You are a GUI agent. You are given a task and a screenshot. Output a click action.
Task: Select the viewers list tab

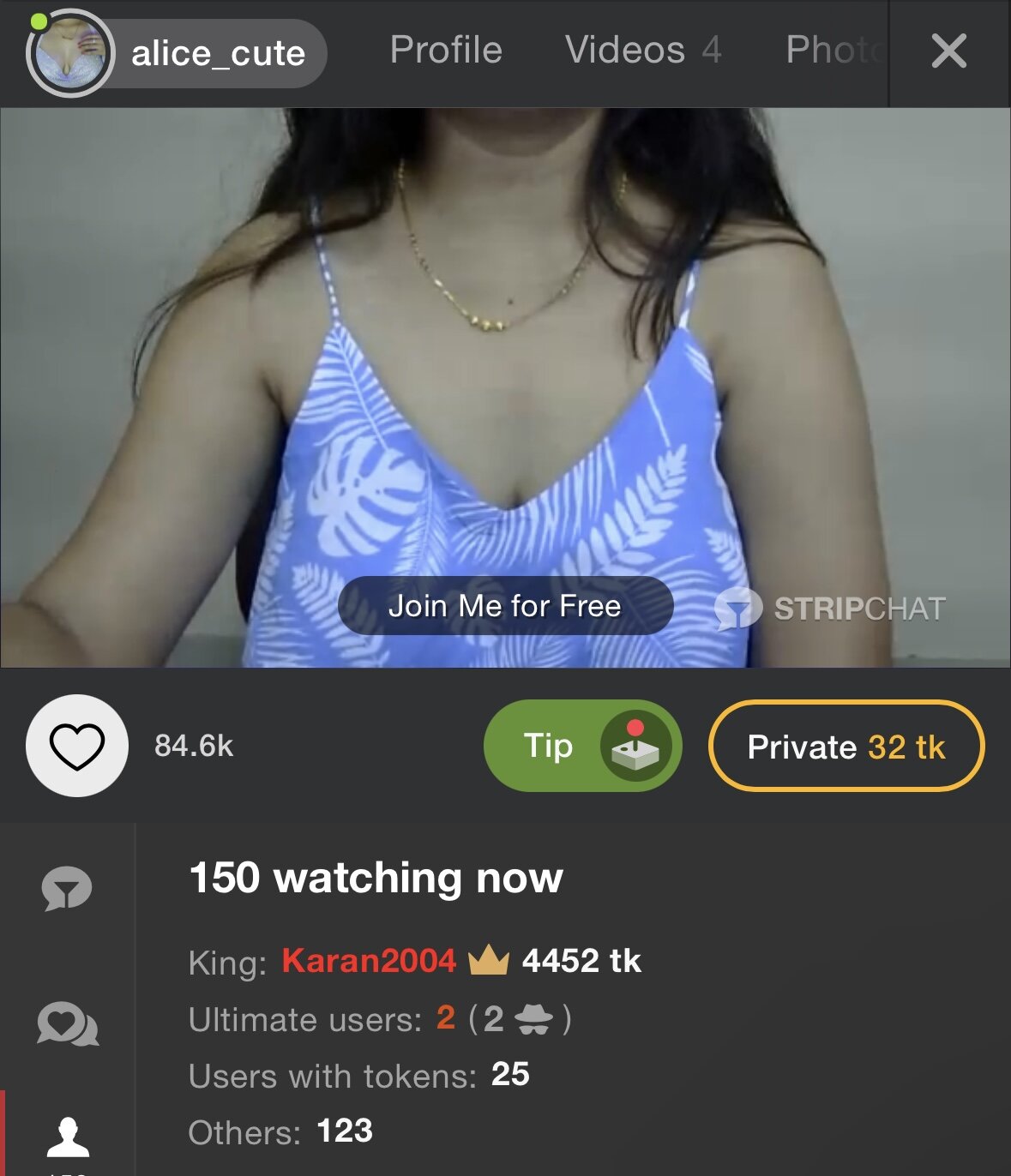pos(67,1138)
